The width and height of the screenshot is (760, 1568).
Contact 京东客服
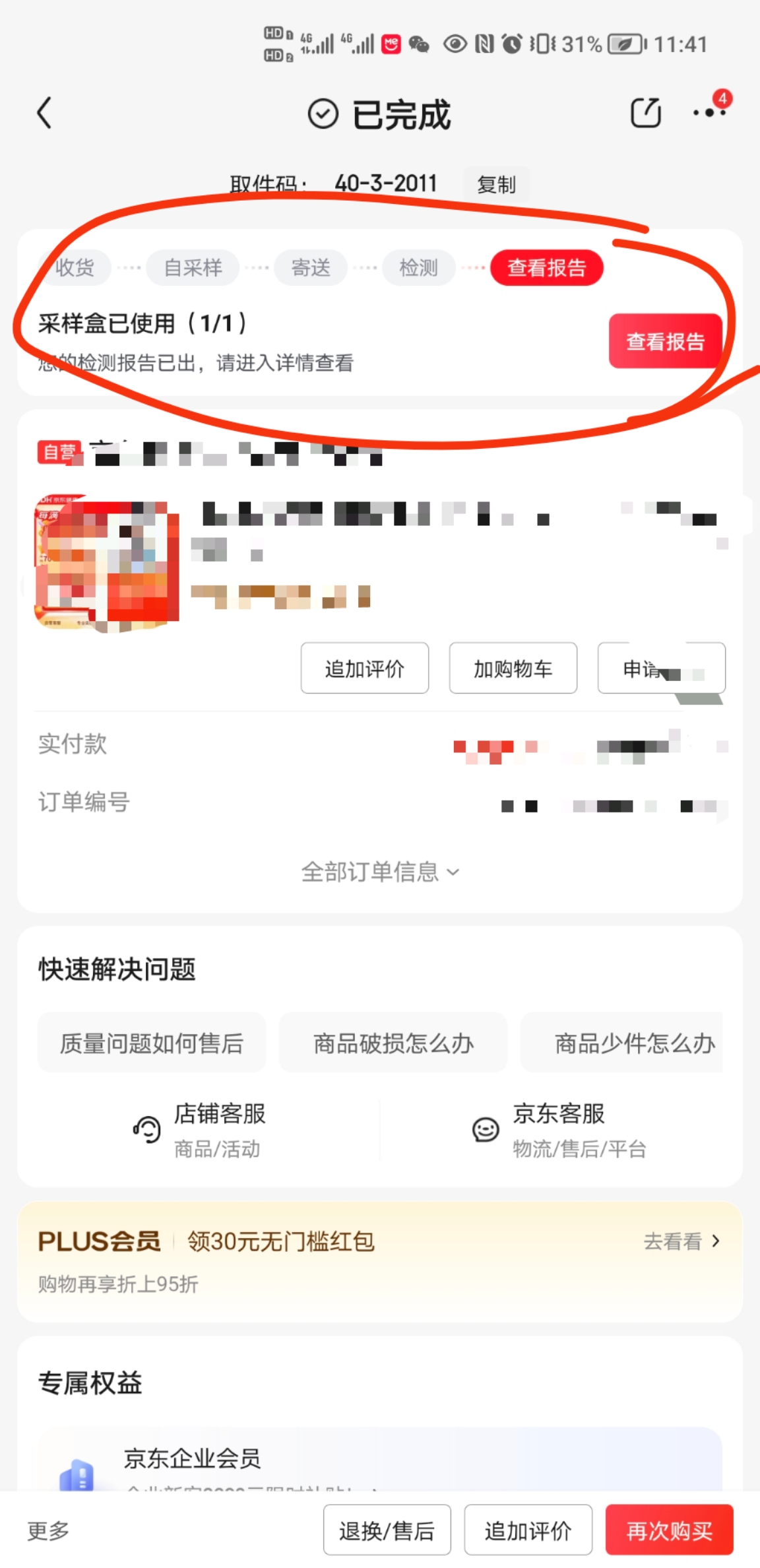click(559, 1130)
